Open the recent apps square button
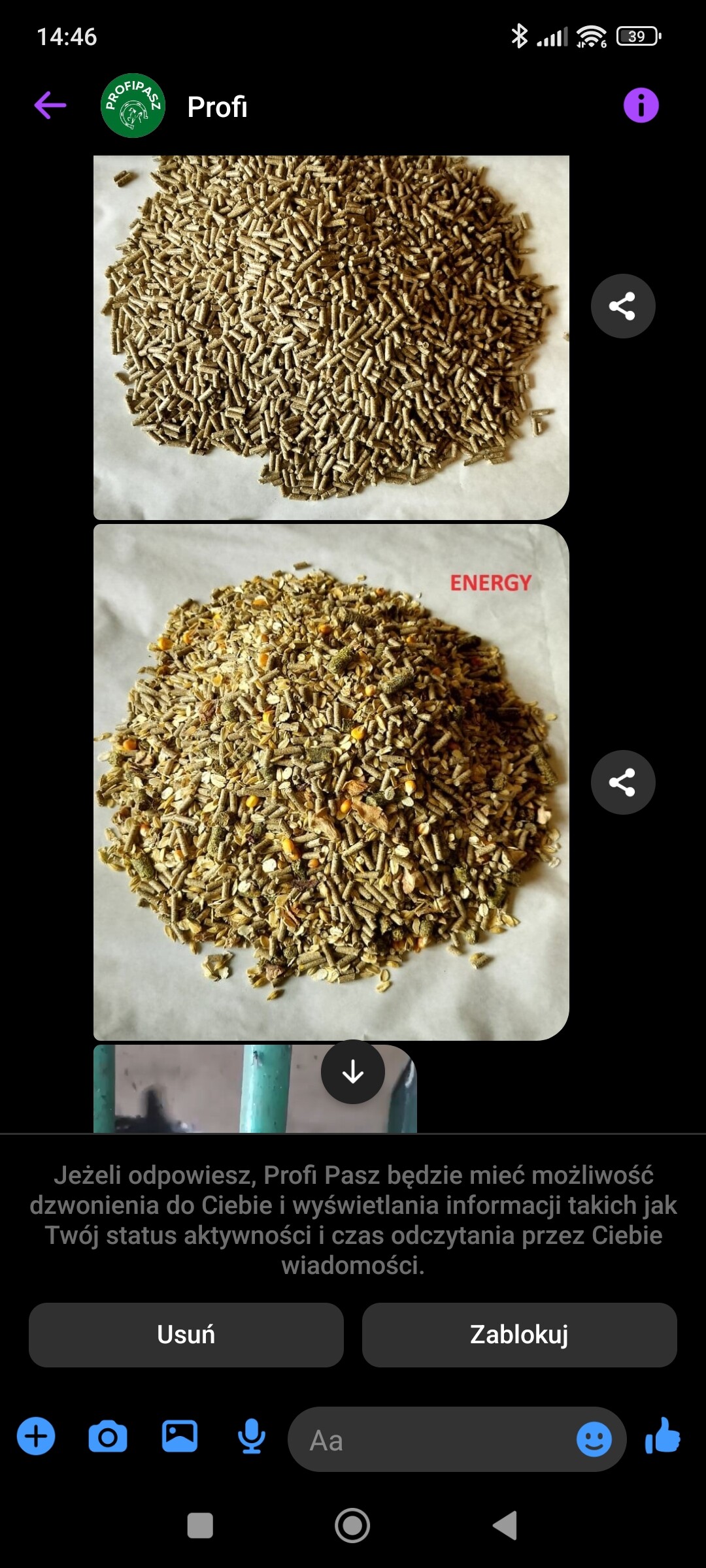The height and width of the screenshot is (1568, 706). click(200, 1526)
